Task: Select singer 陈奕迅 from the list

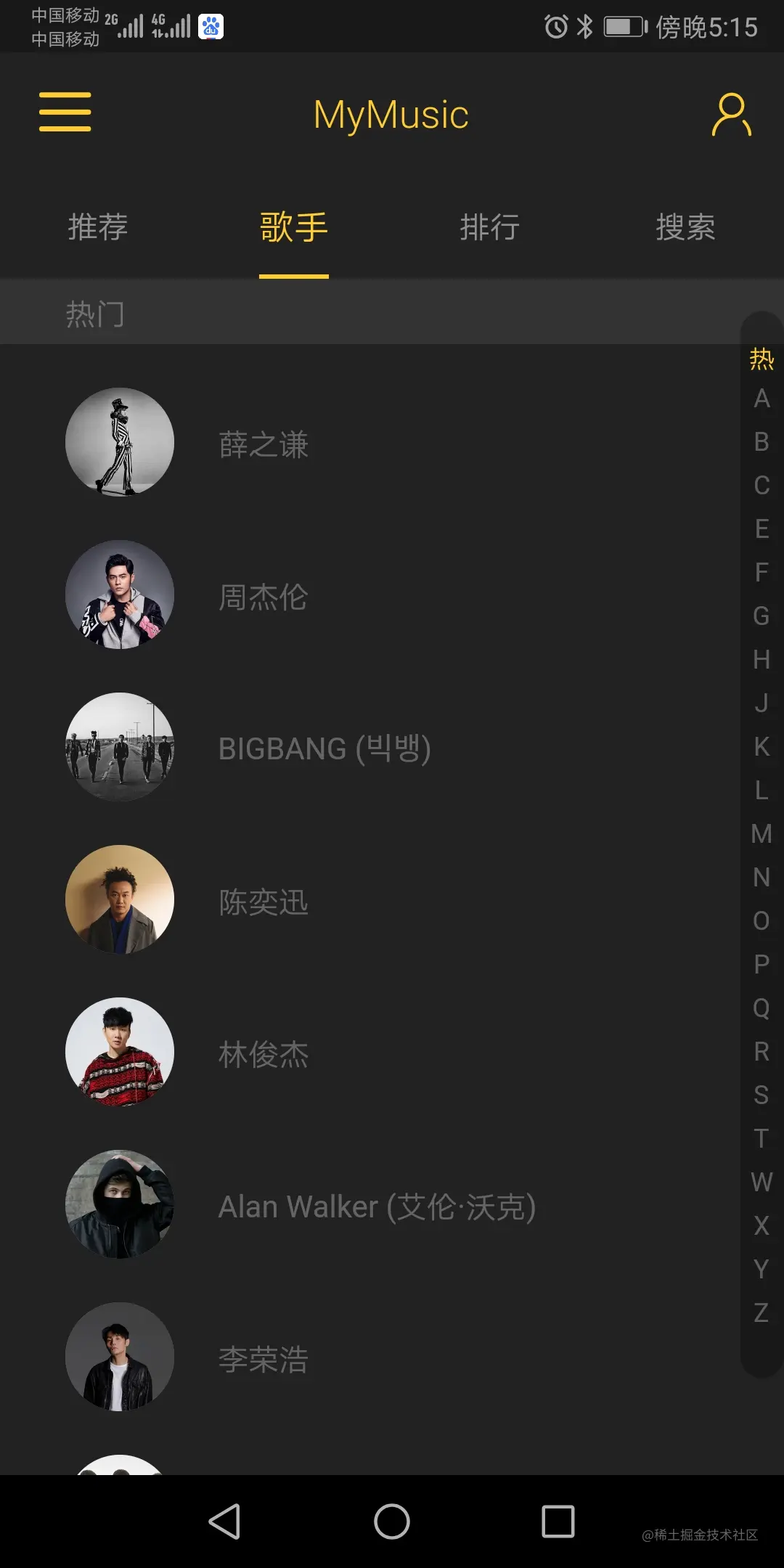Action: pos(264,902)
